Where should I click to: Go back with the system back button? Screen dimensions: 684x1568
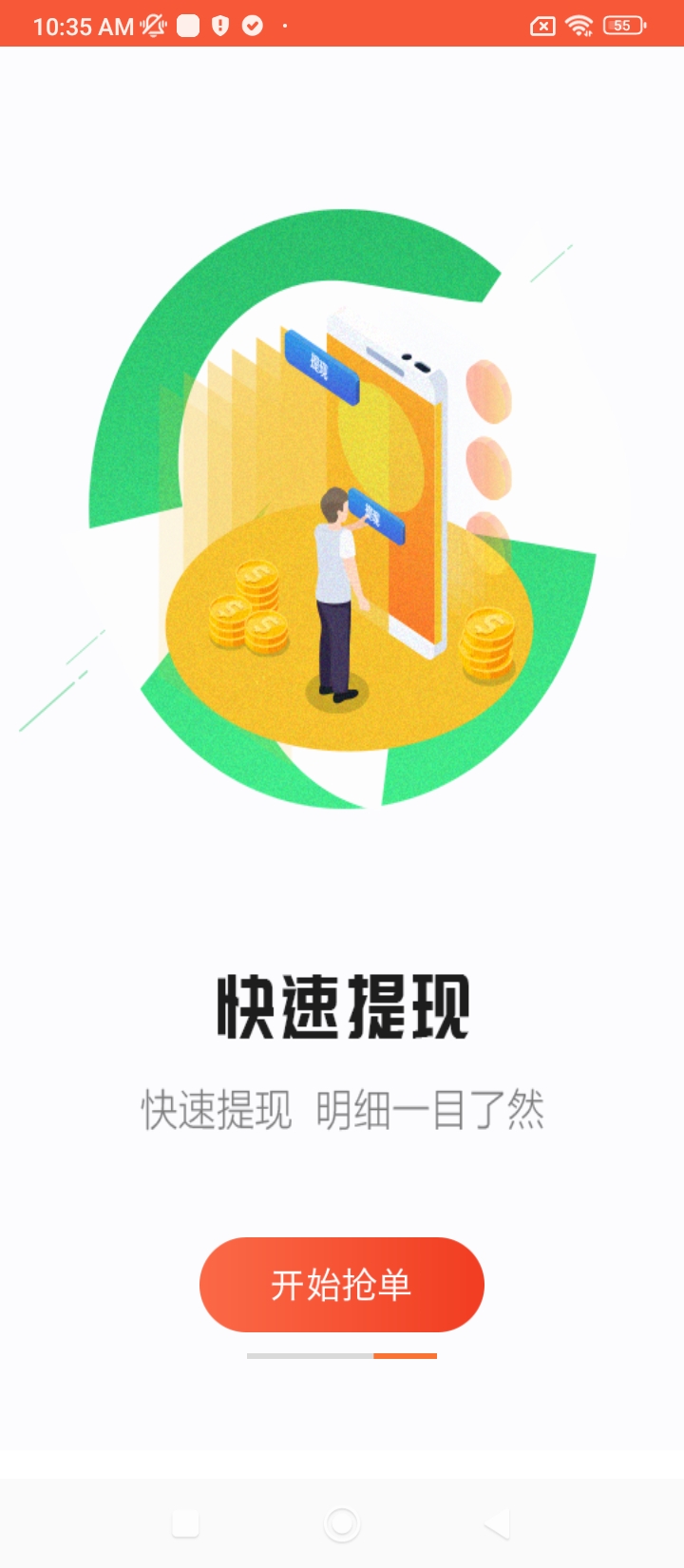[498, 1524]
